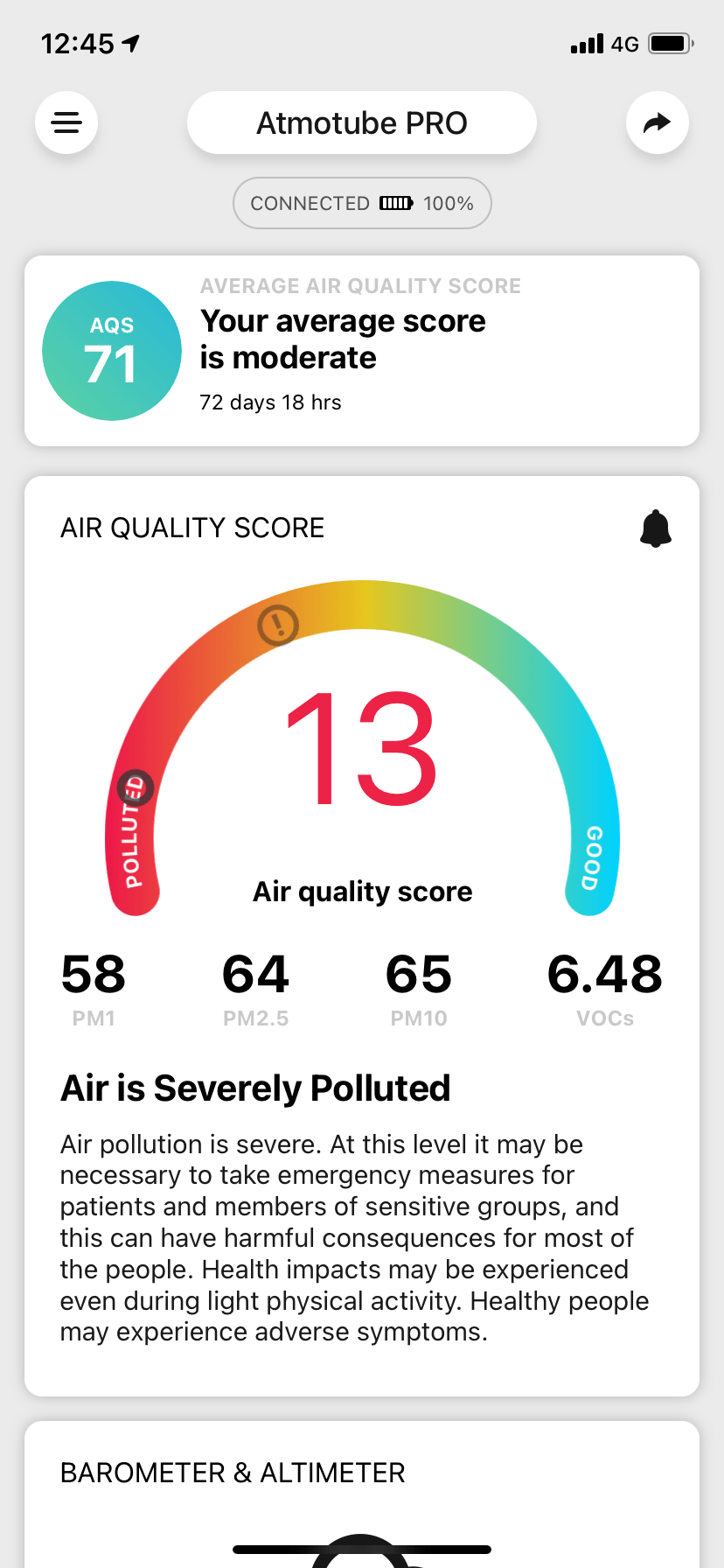View VOCs reading details
The width and height of the screenshot is (724, 1568).
604,988
